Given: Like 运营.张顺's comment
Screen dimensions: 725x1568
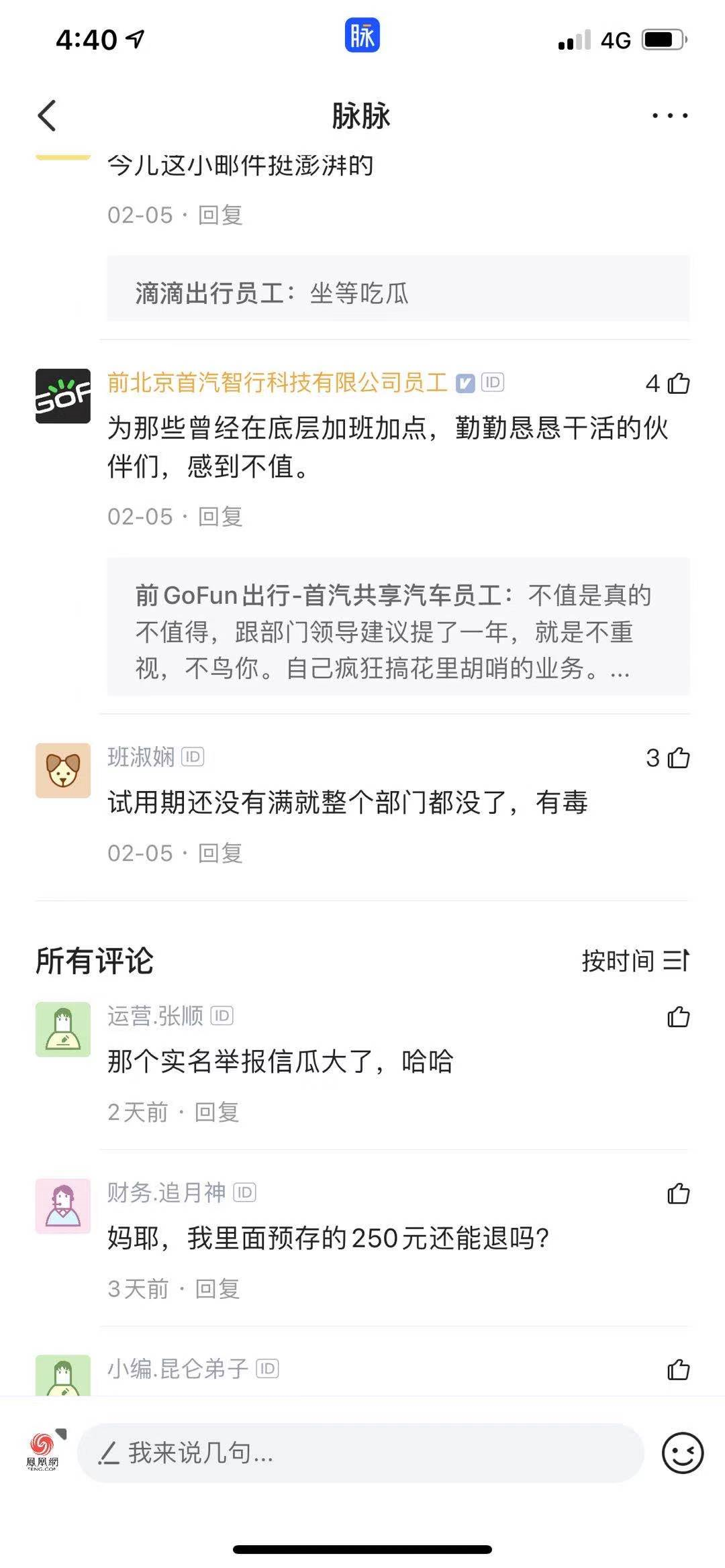Looking at the screenshot, I should (x=678, y=1017).
